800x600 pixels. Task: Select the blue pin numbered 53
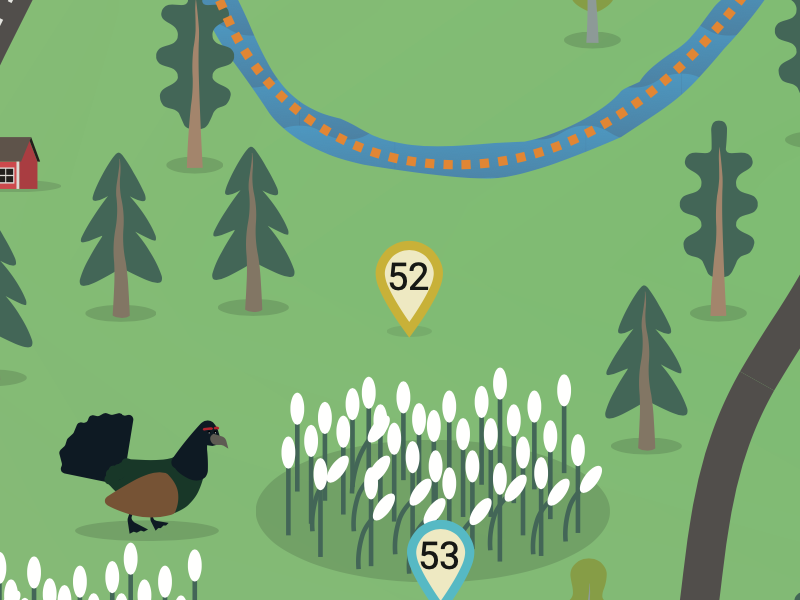pos(440,557)
